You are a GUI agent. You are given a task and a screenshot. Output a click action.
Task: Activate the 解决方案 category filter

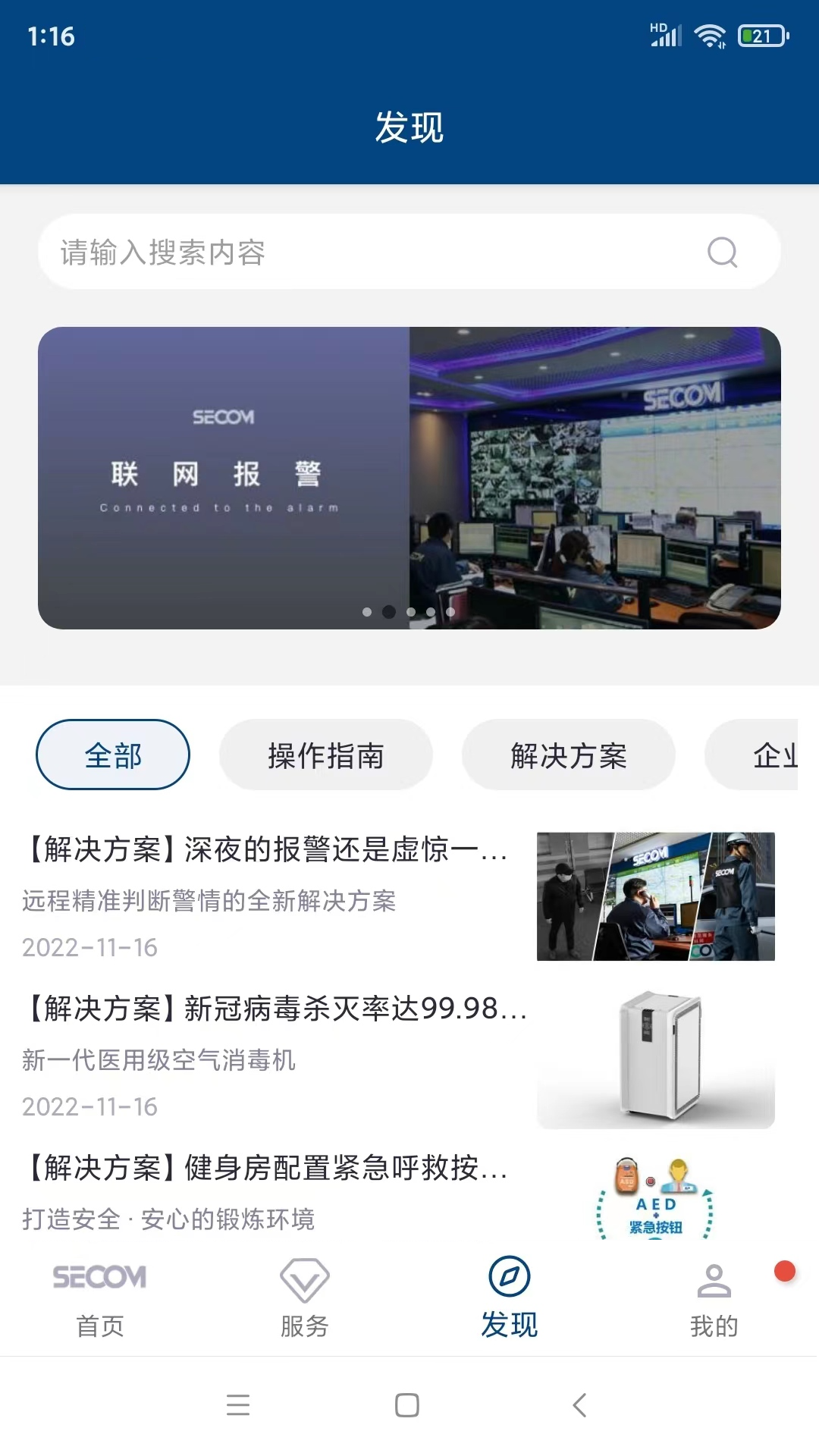570,754
